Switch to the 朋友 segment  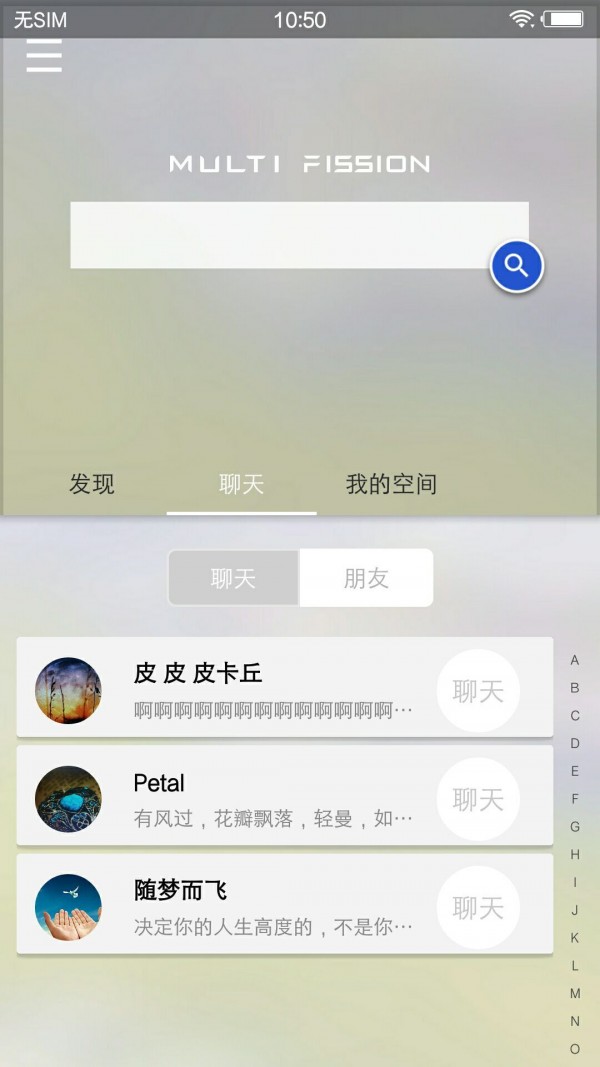(x=366, y=578)
